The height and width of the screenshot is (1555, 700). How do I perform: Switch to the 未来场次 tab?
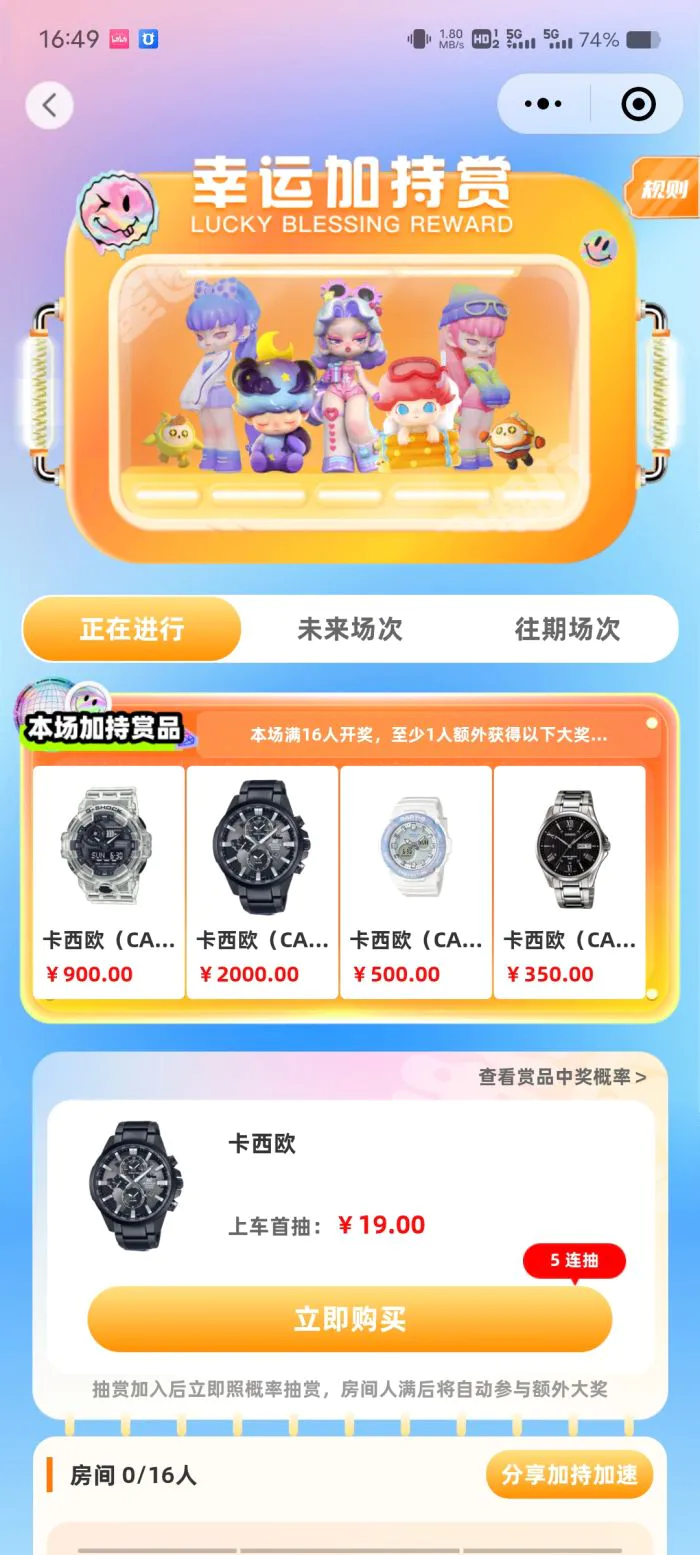coord(349,629)
